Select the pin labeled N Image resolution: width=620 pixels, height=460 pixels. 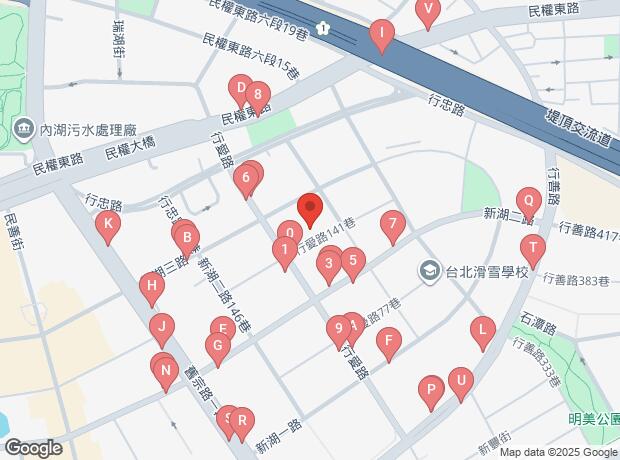pos(166,375)
